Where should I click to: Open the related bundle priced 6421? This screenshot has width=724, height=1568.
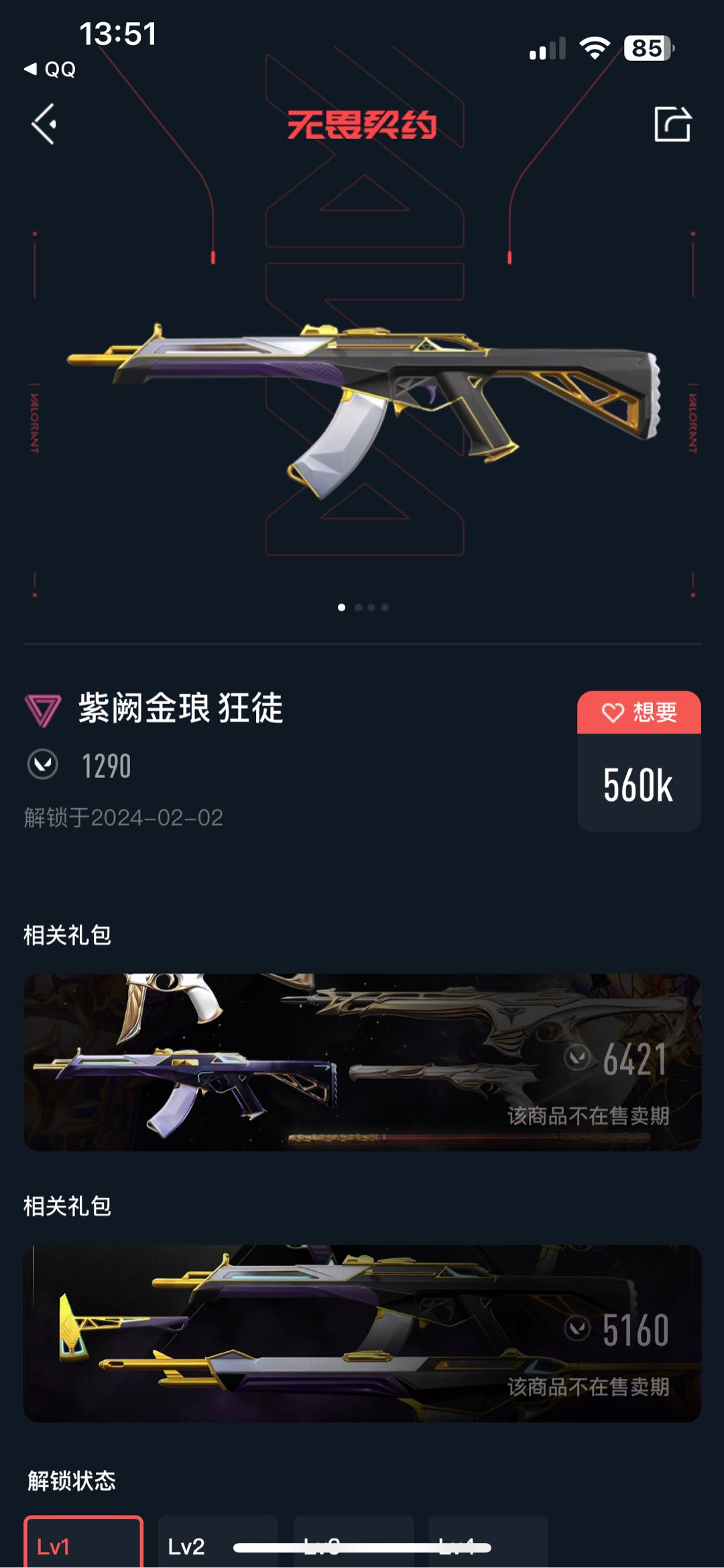click(362, 1062)
